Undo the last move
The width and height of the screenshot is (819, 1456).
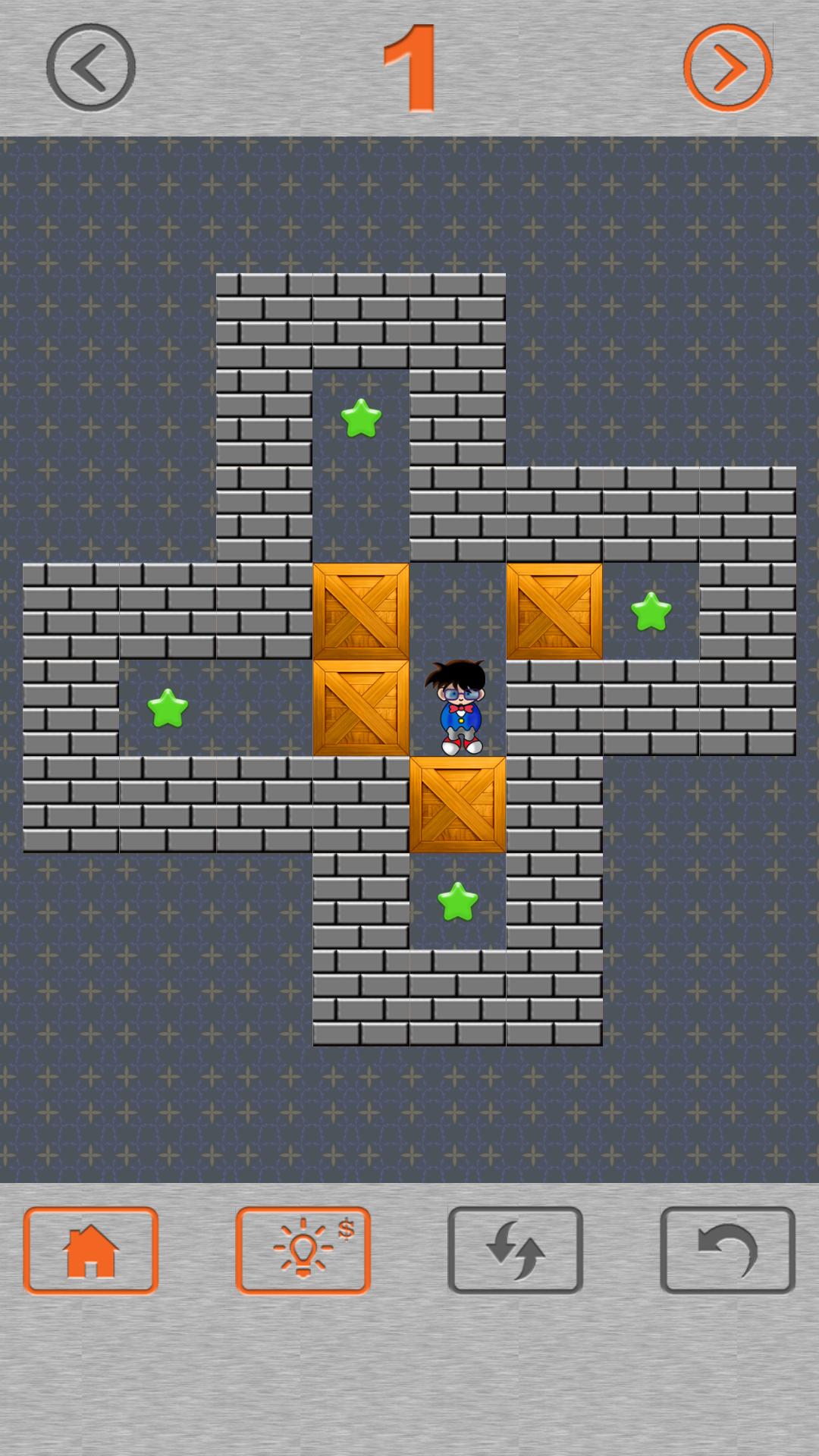click(x=727, y=1250)
